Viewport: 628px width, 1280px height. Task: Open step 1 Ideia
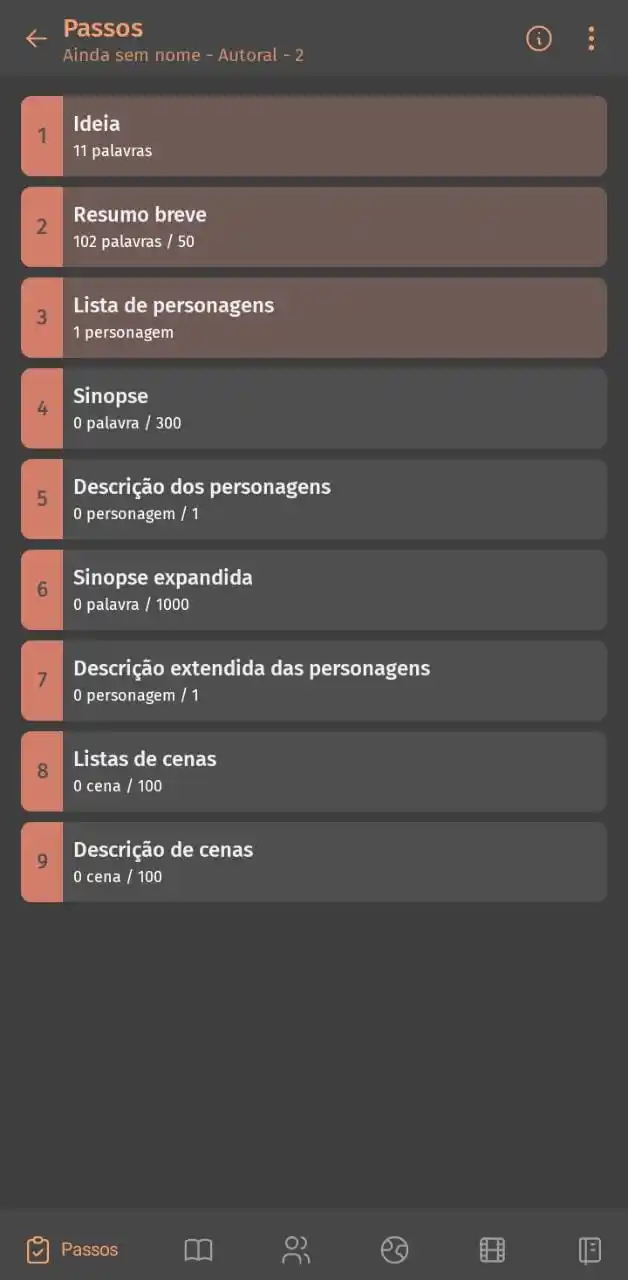point(314,136)
